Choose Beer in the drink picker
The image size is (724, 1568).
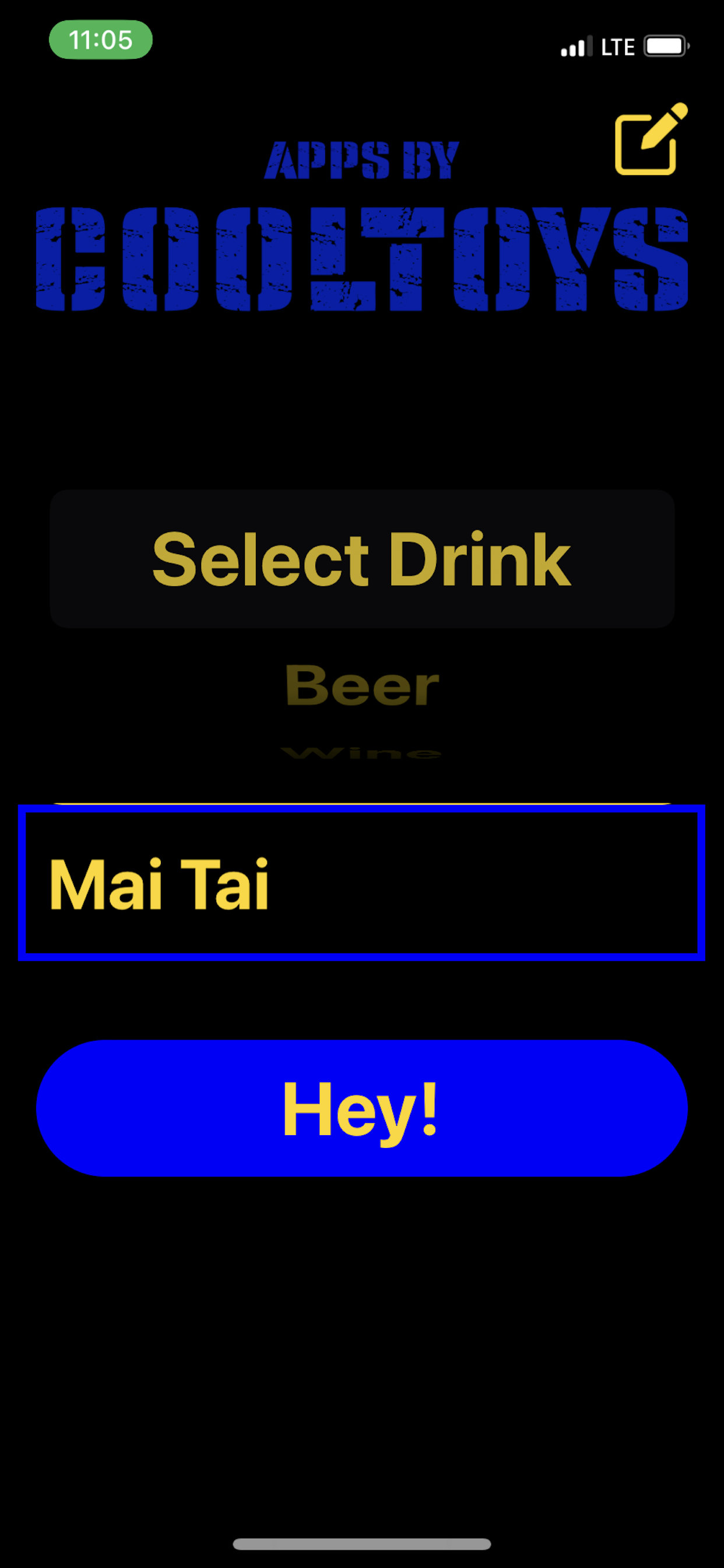tap(362, 686)
